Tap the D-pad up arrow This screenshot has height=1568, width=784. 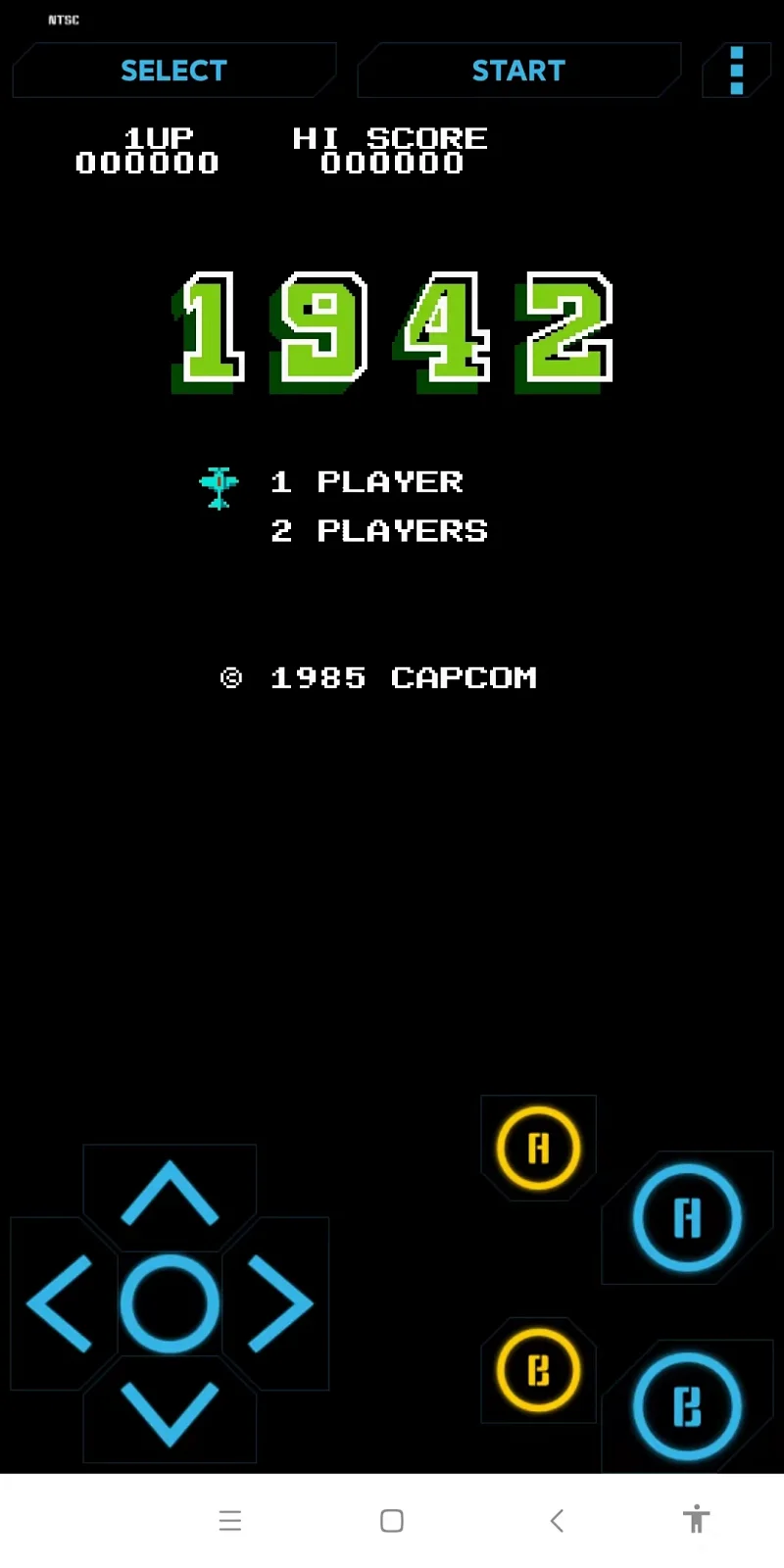click(x=170, y=1194)
